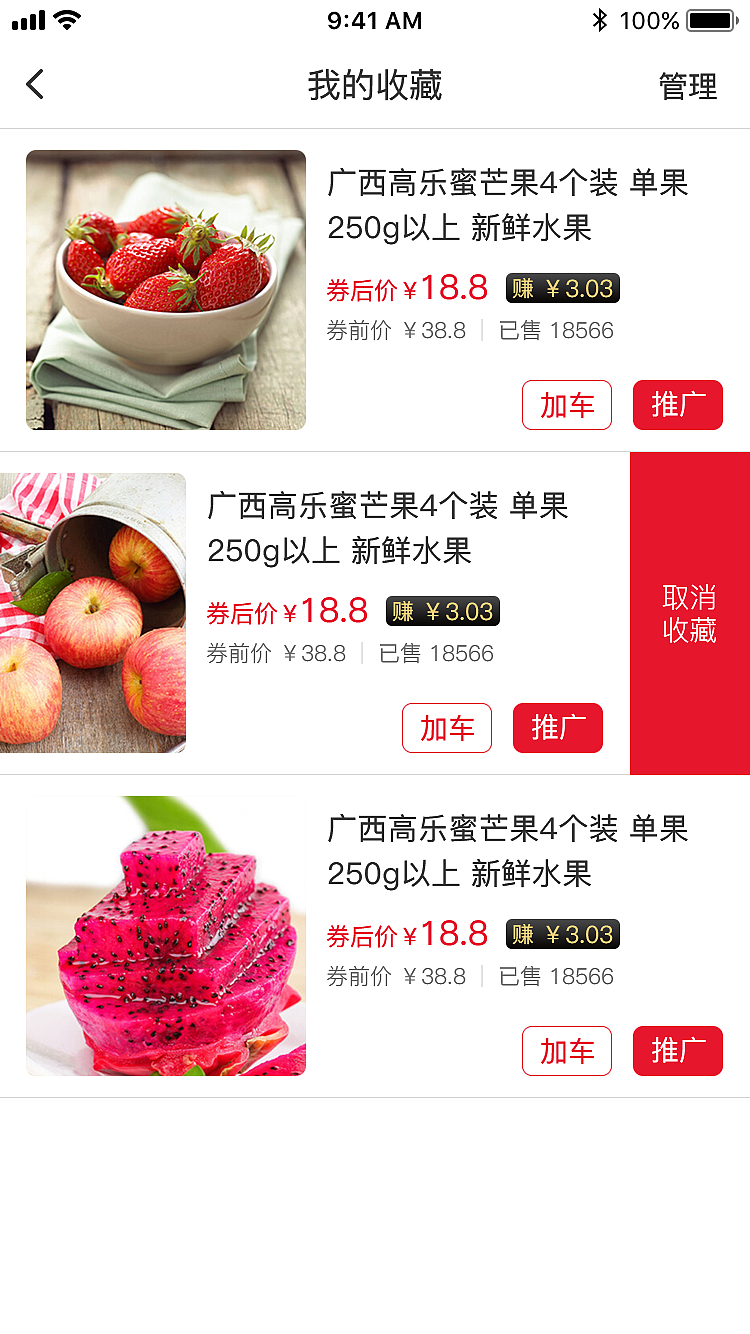
Task: Click the back arrow at top left
Action: pos(34,84)
